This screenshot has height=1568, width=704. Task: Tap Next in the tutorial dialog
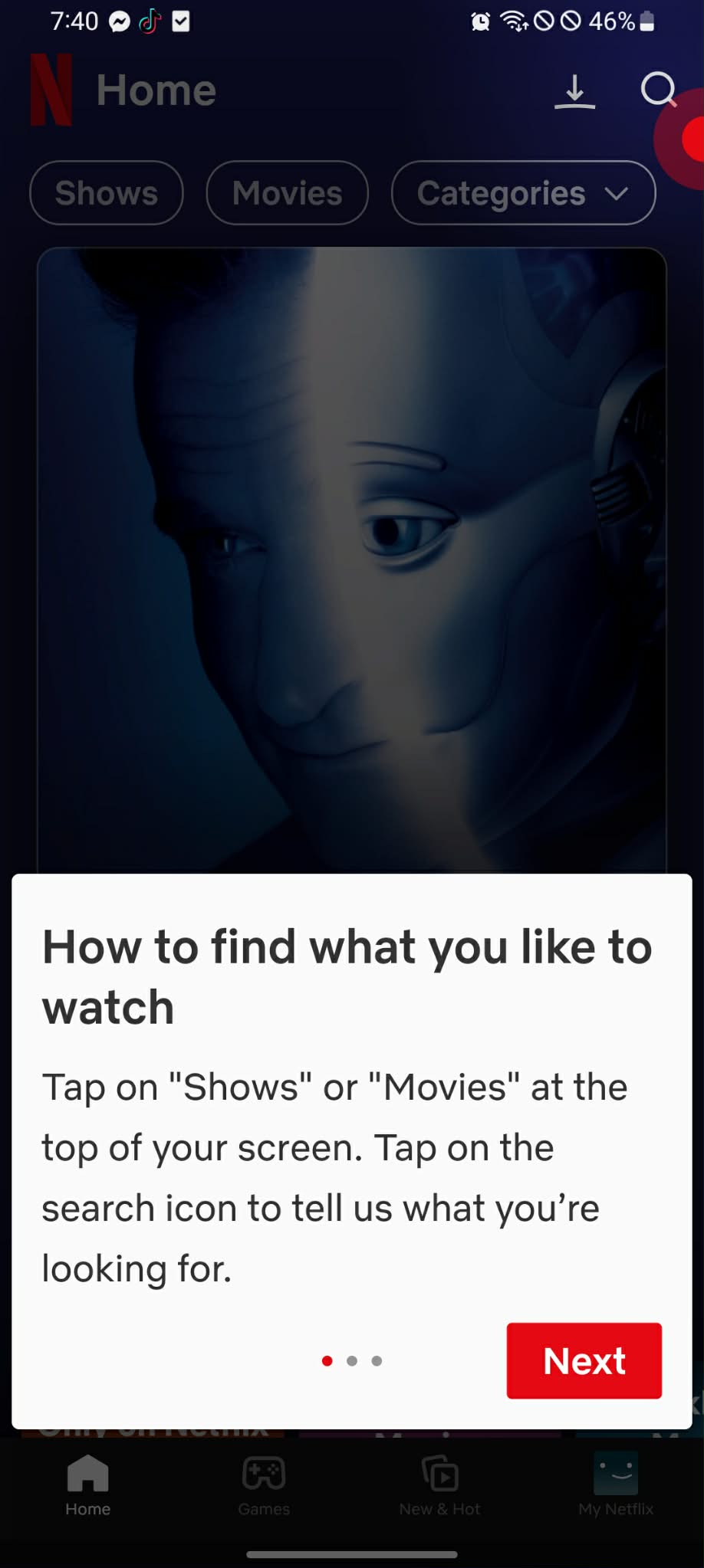pyautogui.click(x=584, y=1360)
